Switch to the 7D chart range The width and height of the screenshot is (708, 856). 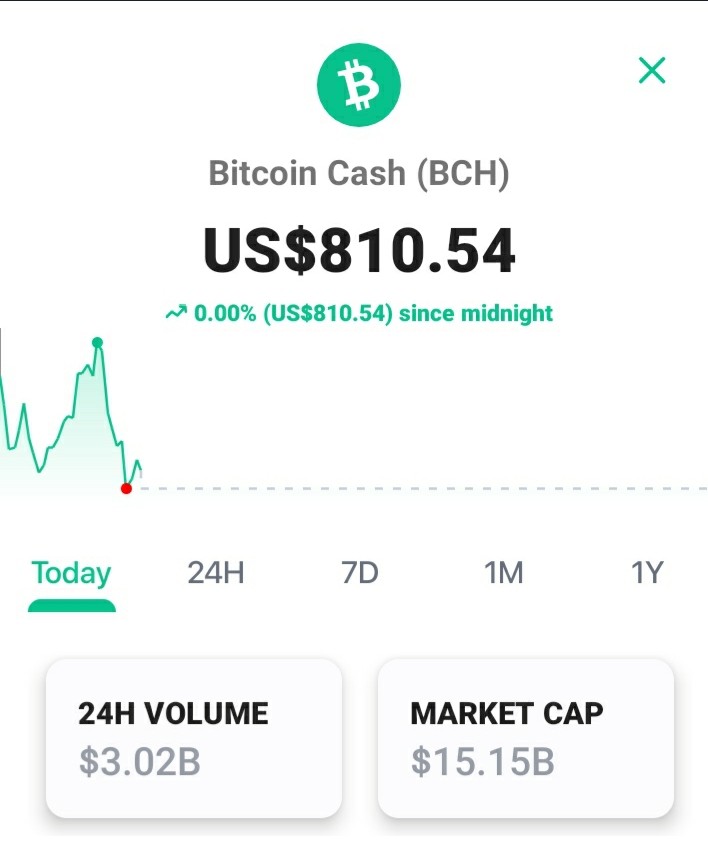[360, 573]
